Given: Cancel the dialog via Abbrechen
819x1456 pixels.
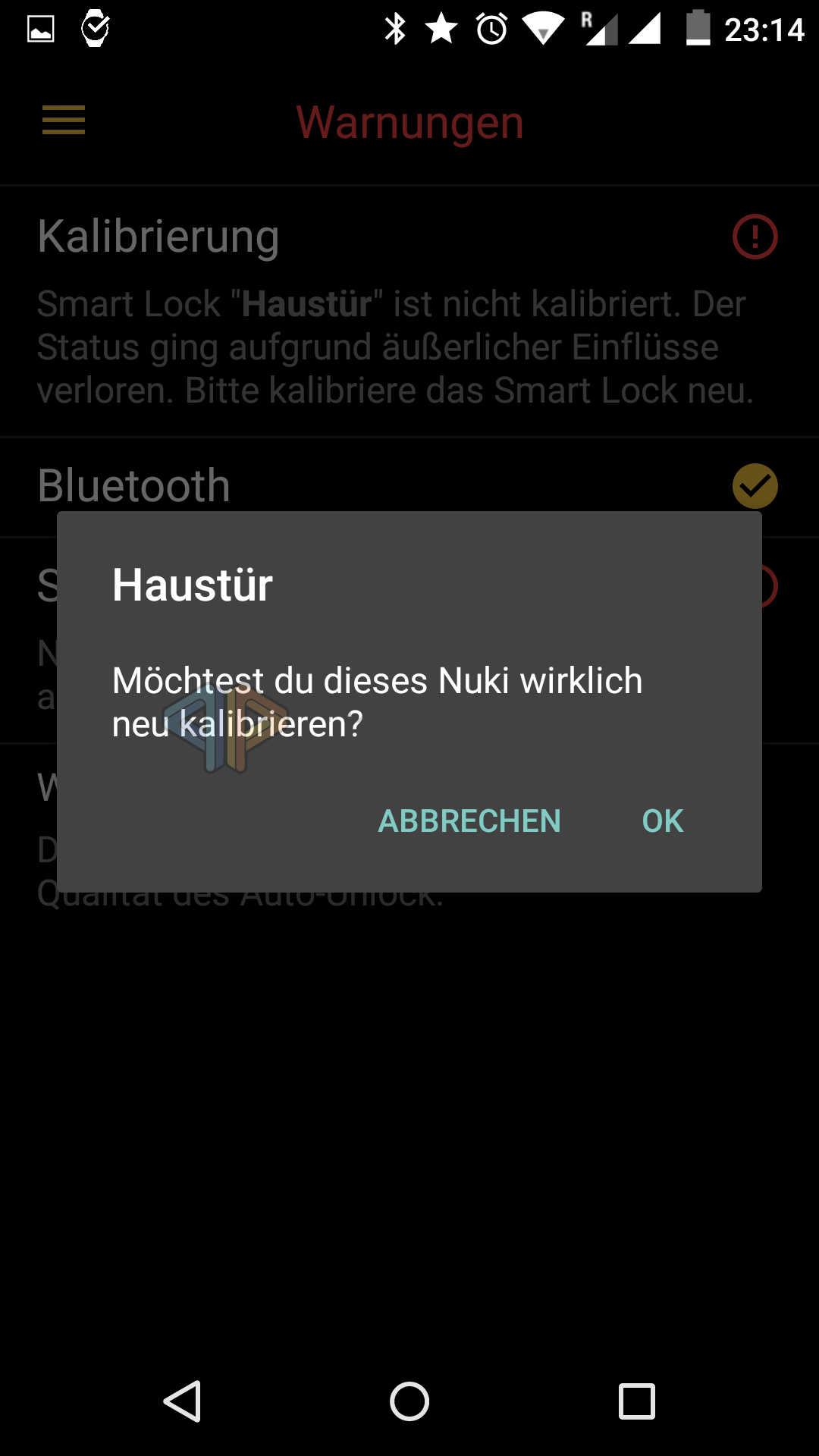Looking at the screenshot, I should (469, 821).
